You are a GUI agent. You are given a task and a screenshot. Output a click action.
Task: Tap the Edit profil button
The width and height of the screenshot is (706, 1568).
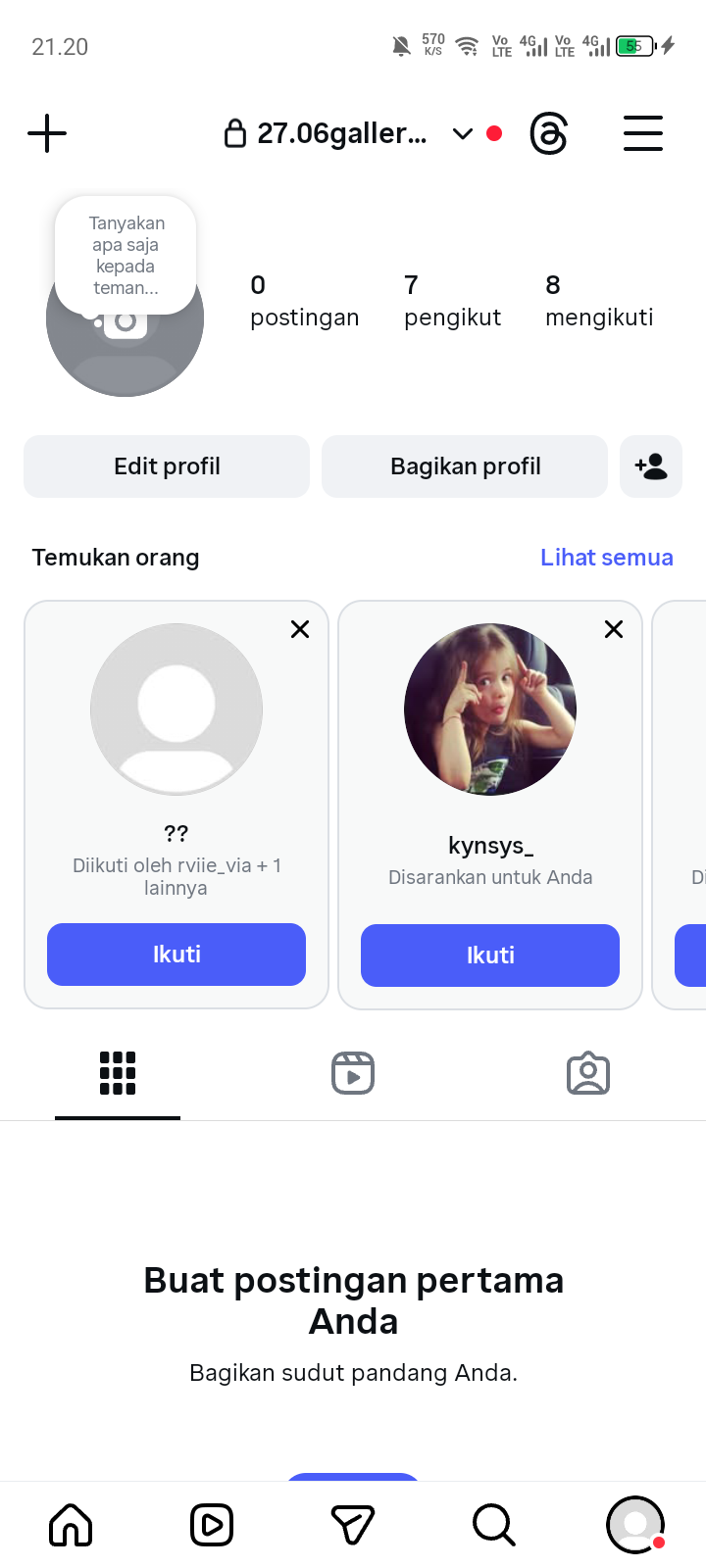(x=167, y=466)
